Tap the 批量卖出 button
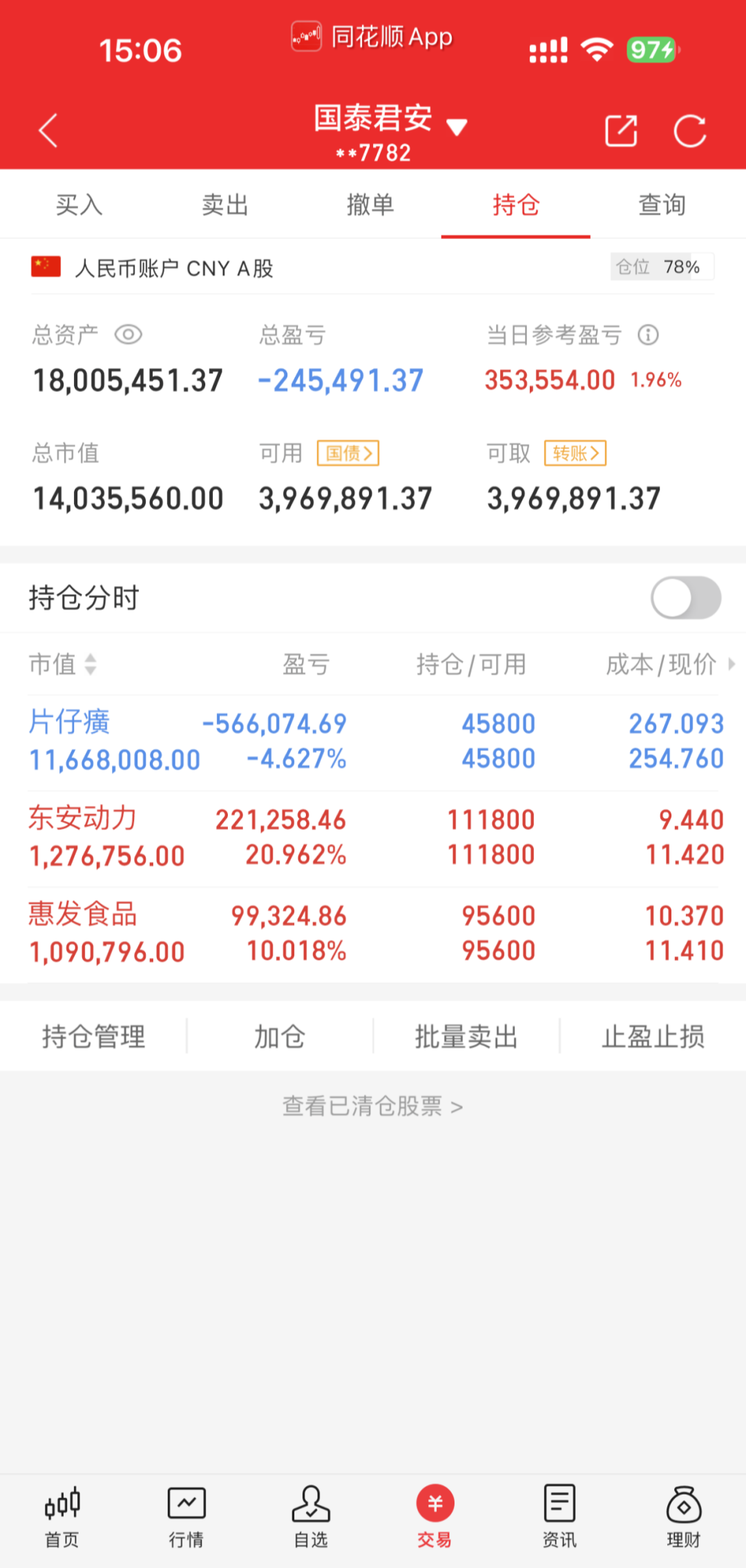Screen dimensions: 746x1568 click(466, 1037)
